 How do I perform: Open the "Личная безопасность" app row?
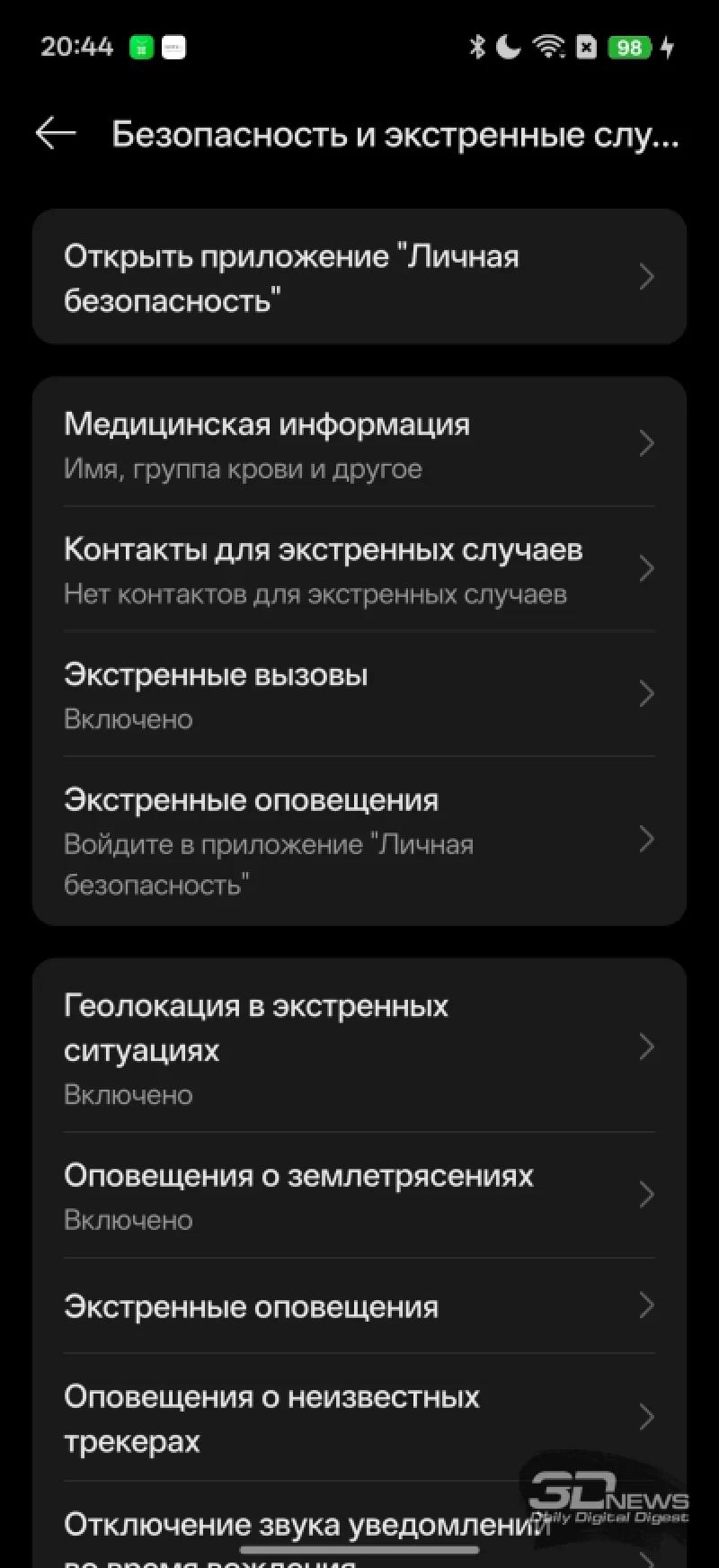click(x=358, y=277)
